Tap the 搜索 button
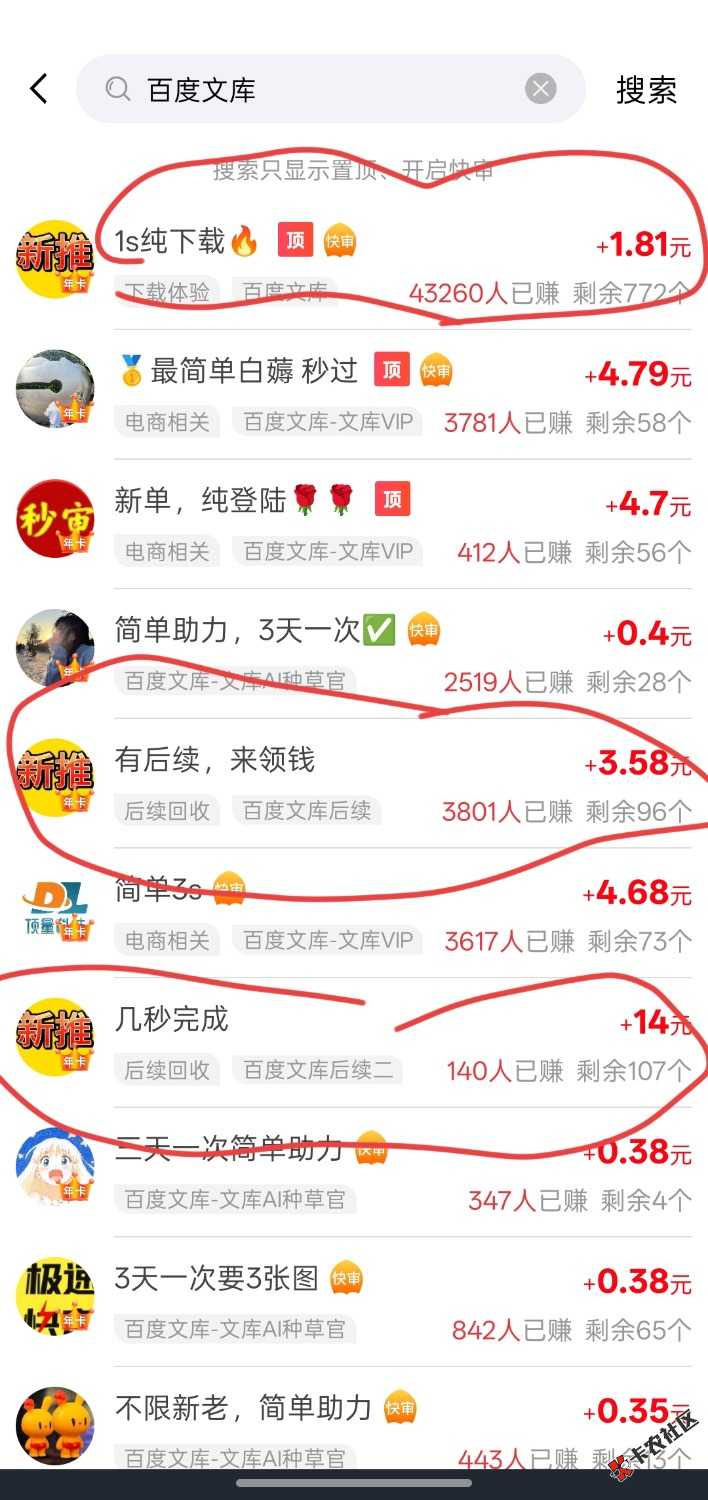The height and width of the screenshot is (1500, 708). coord(646,90)
